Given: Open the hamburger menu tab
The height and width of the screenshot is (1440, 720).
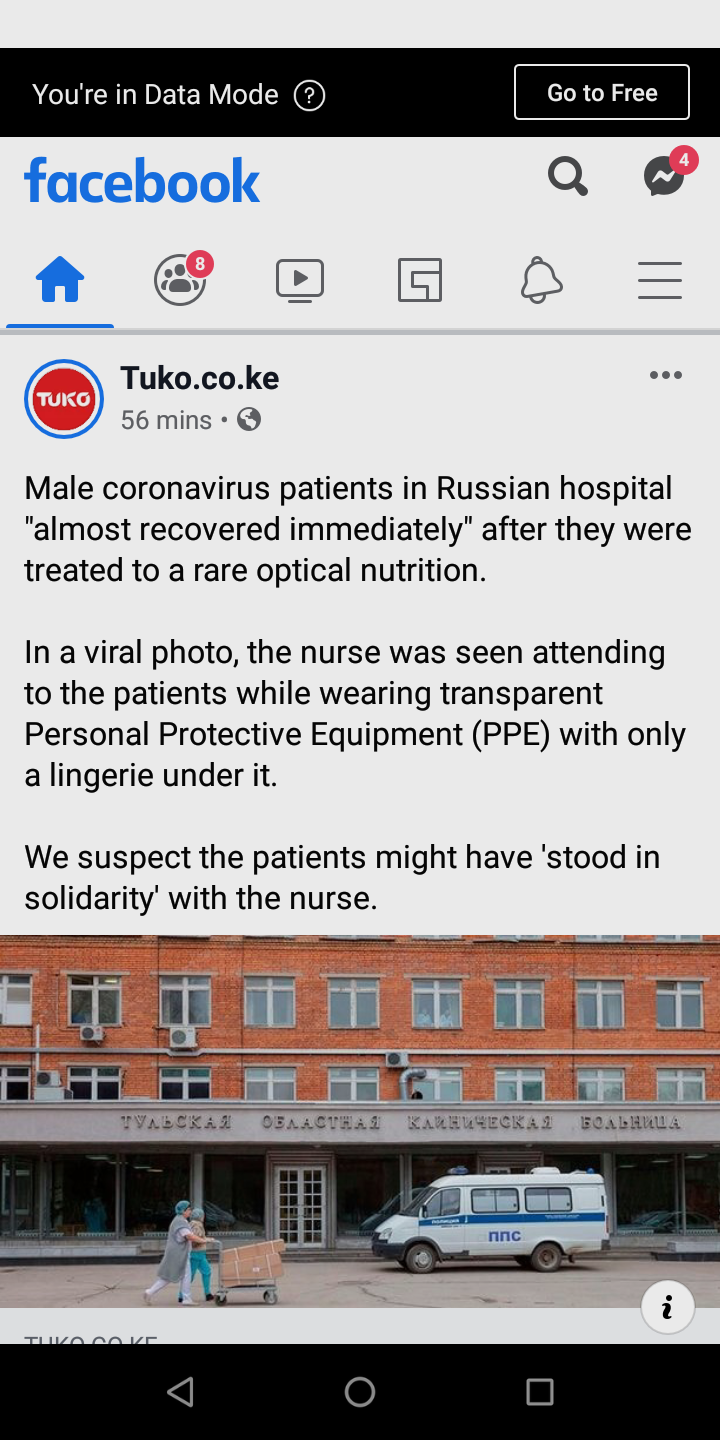Looking at the screenshot, I should [660, 280].
